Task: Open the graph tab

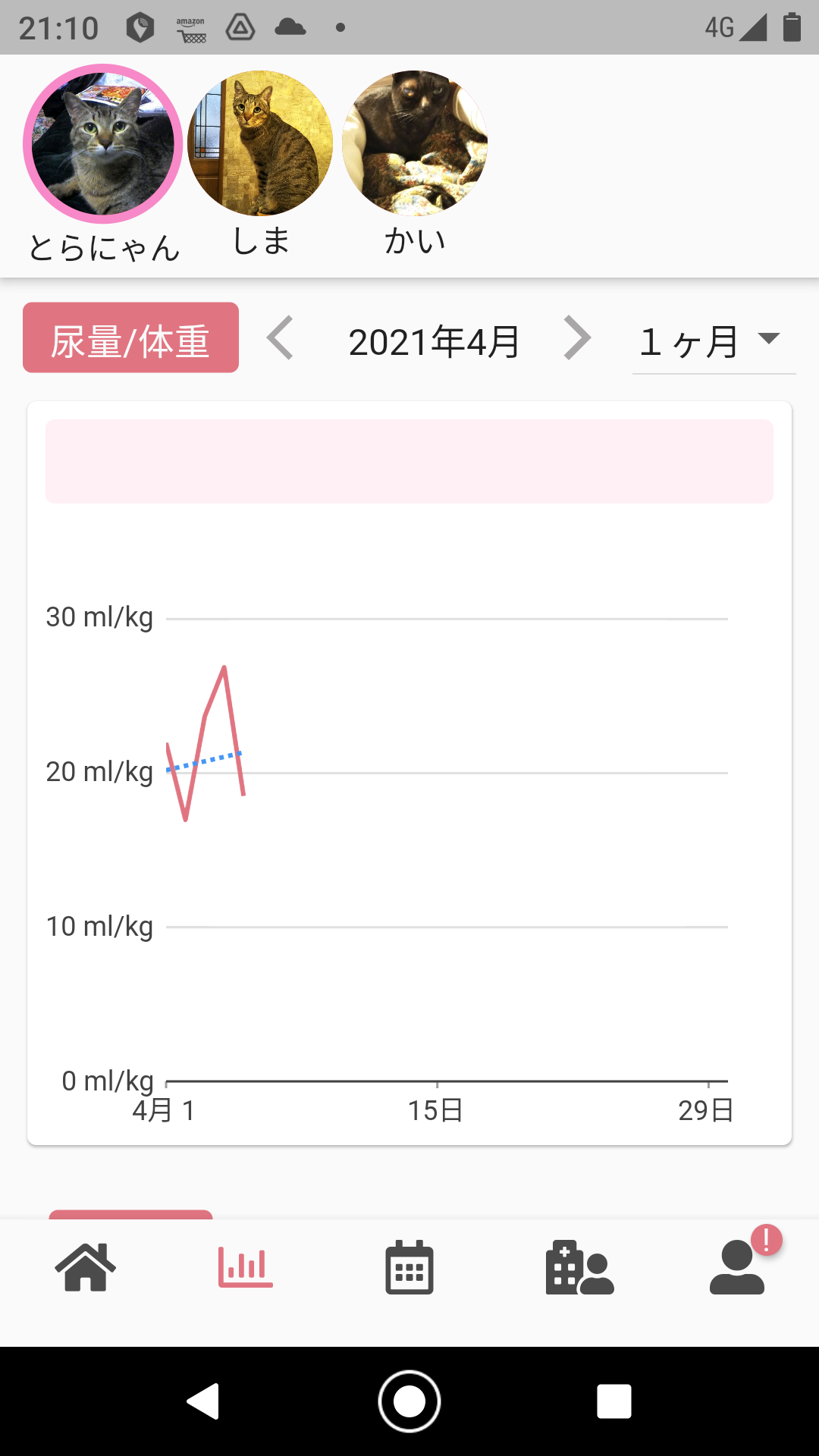Action: (x=245, y=1267)
